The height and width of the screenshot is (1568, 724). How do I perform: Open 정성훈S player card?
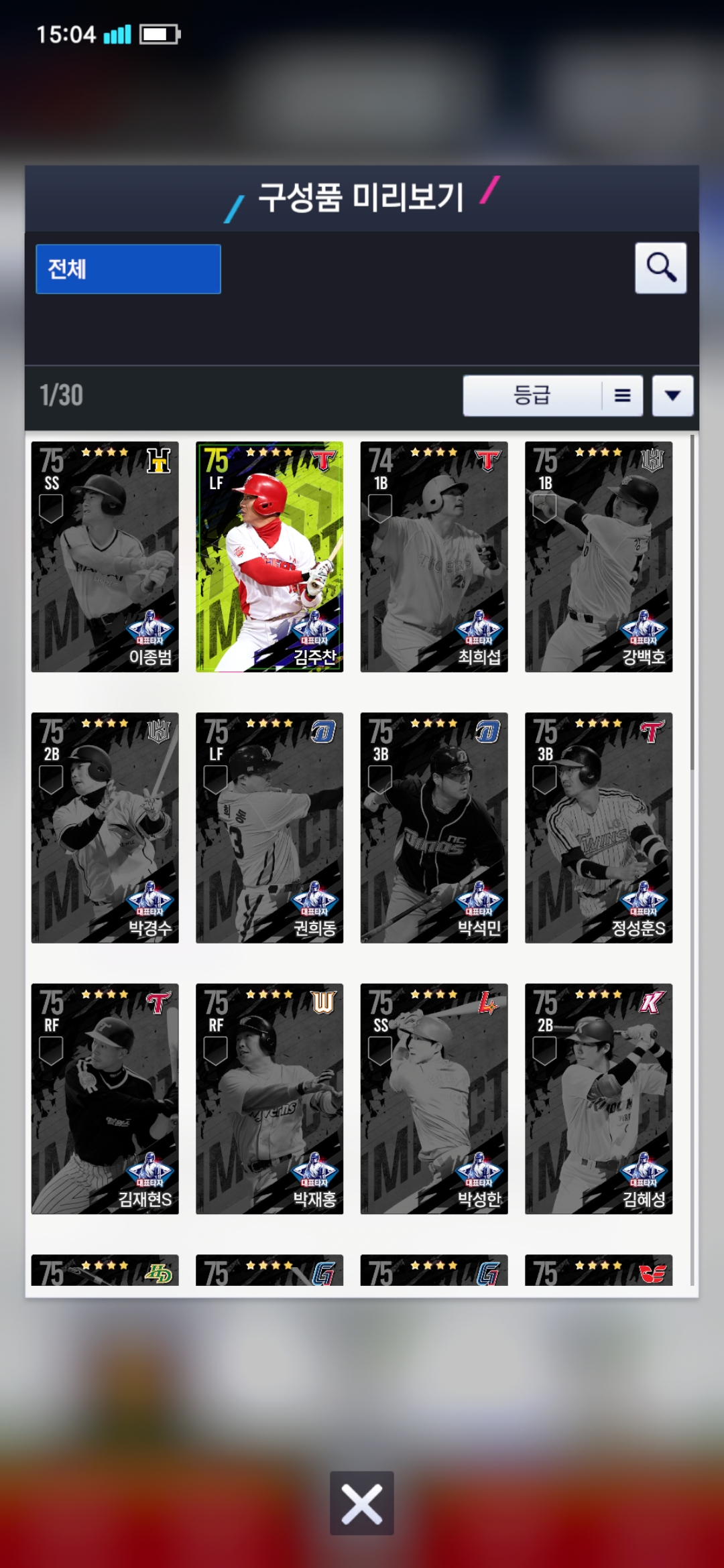[x=599, y=828]
